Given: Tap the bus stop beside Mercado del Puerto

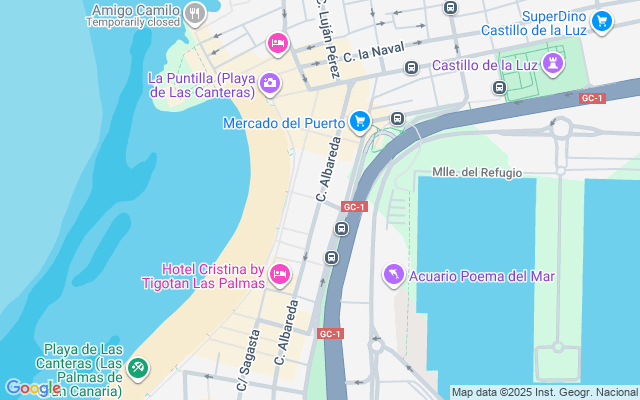Looking at the screenshot, I should 397,119.
